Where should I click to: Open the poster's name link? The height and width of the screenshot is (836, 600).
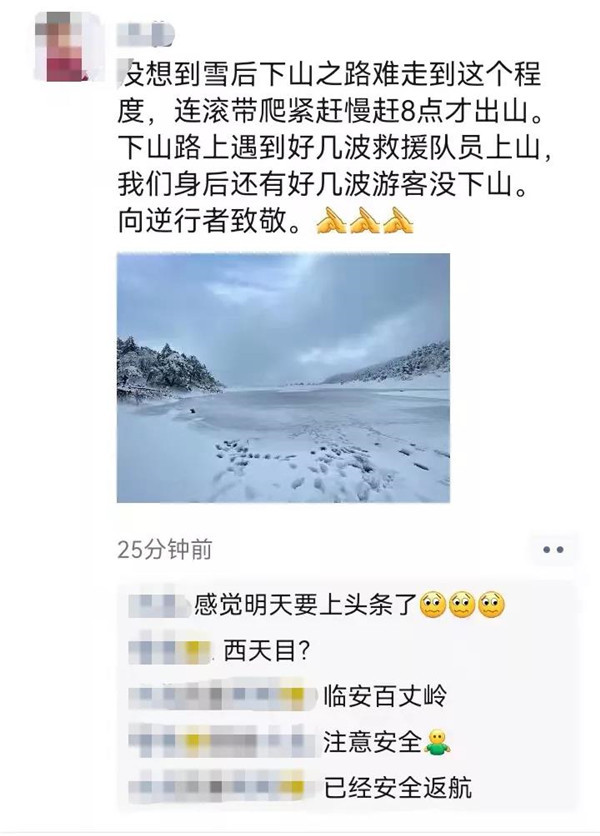(x=138, y=34)
